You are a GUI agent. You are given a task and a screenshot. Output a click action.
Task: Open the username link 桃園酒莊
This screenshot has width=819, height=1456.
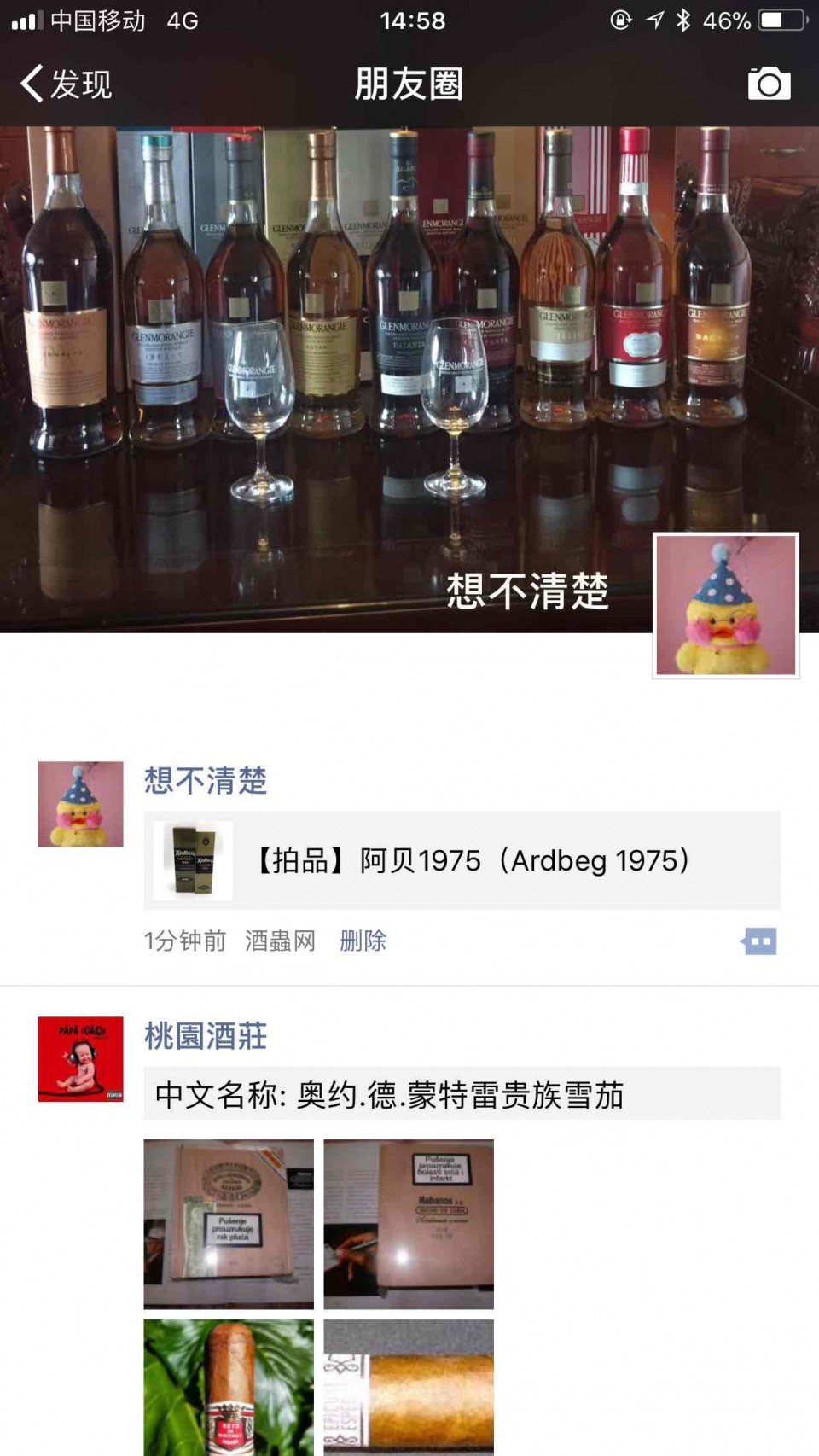coord(206,1036)
